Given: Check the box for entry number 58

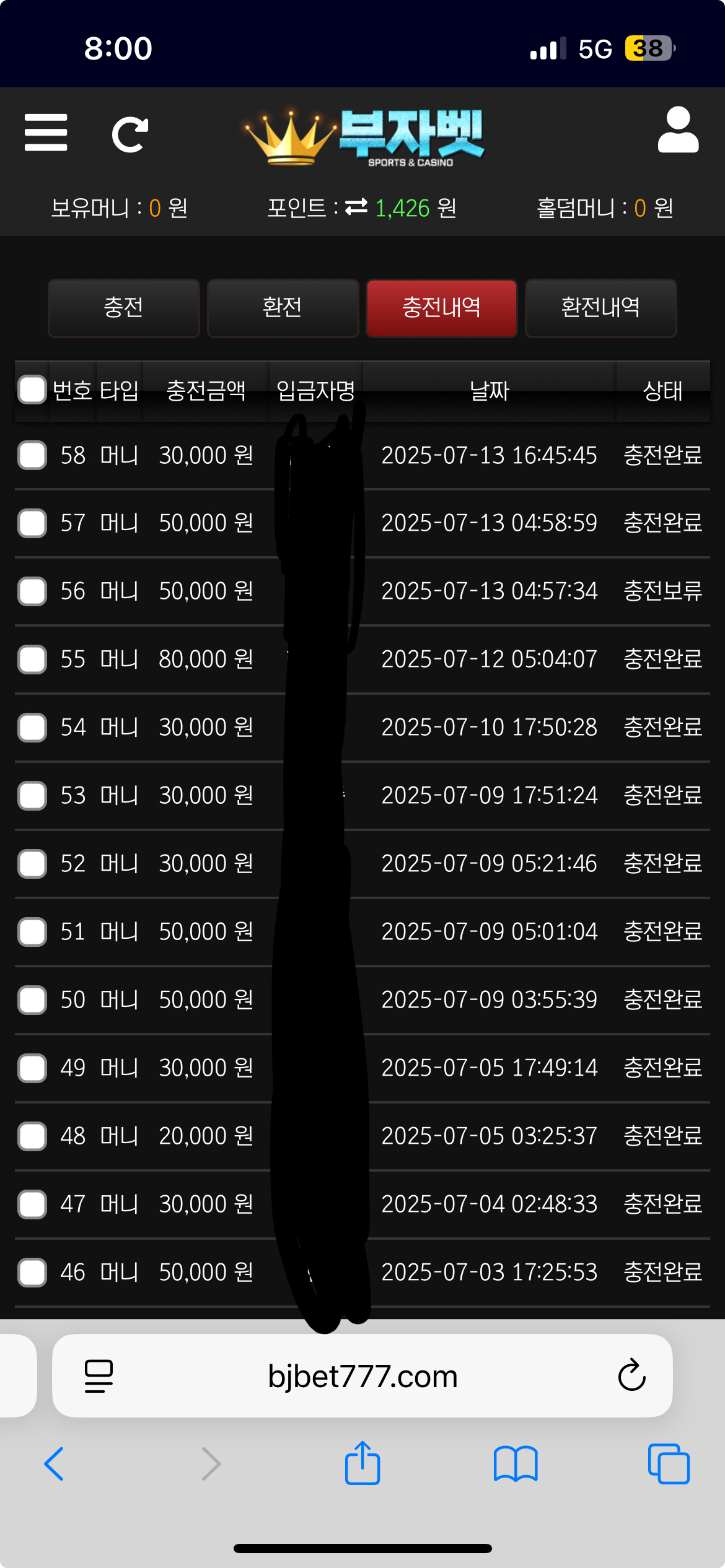Looking at the screenshot, I should point(32,455).
